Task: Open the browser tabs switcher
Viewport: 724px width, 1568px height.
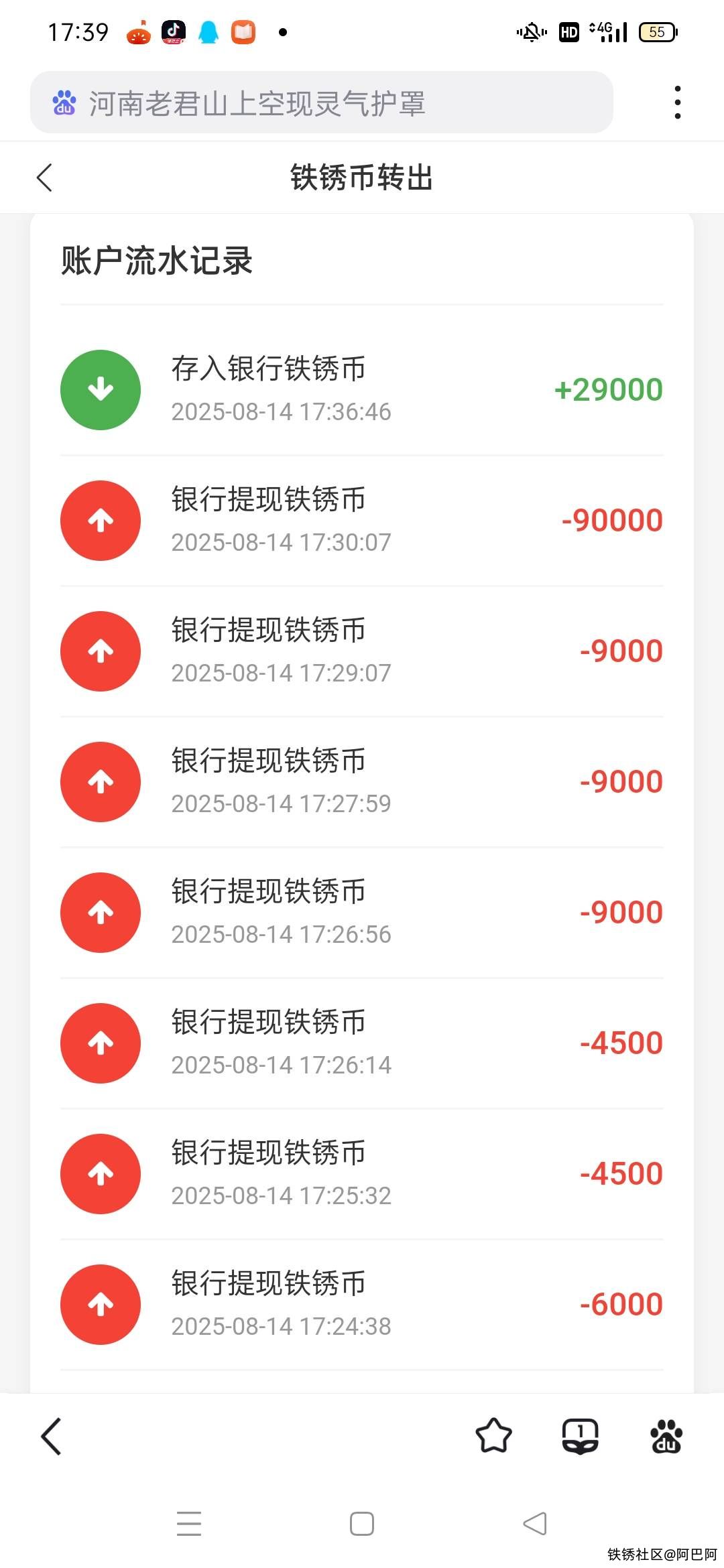Action: point(580,1436)
